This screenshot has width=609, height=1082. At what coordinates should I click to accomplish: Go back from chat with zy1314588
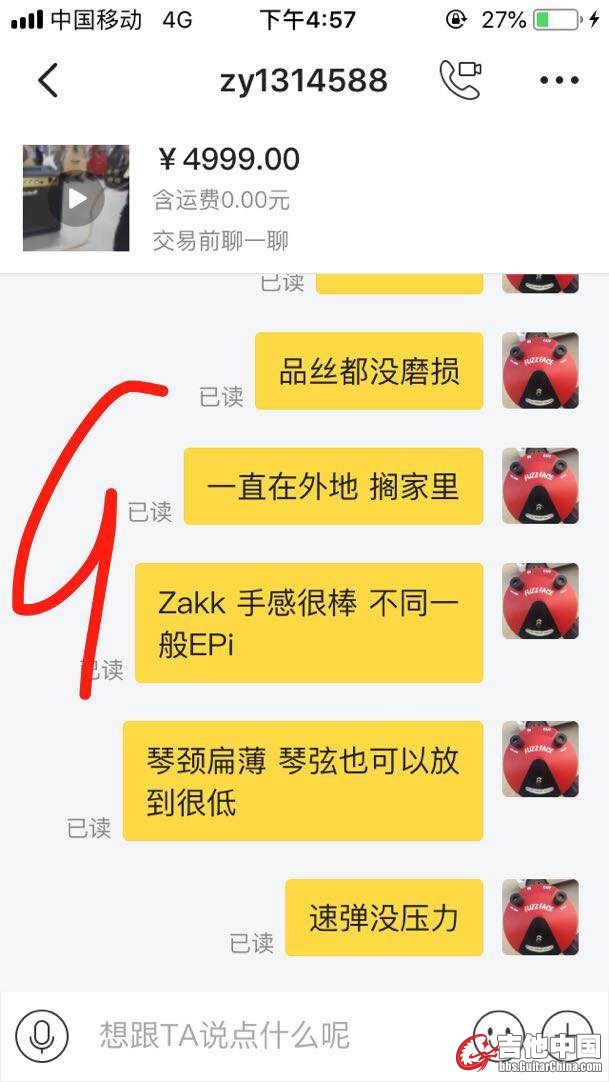[x=48, y=80]
